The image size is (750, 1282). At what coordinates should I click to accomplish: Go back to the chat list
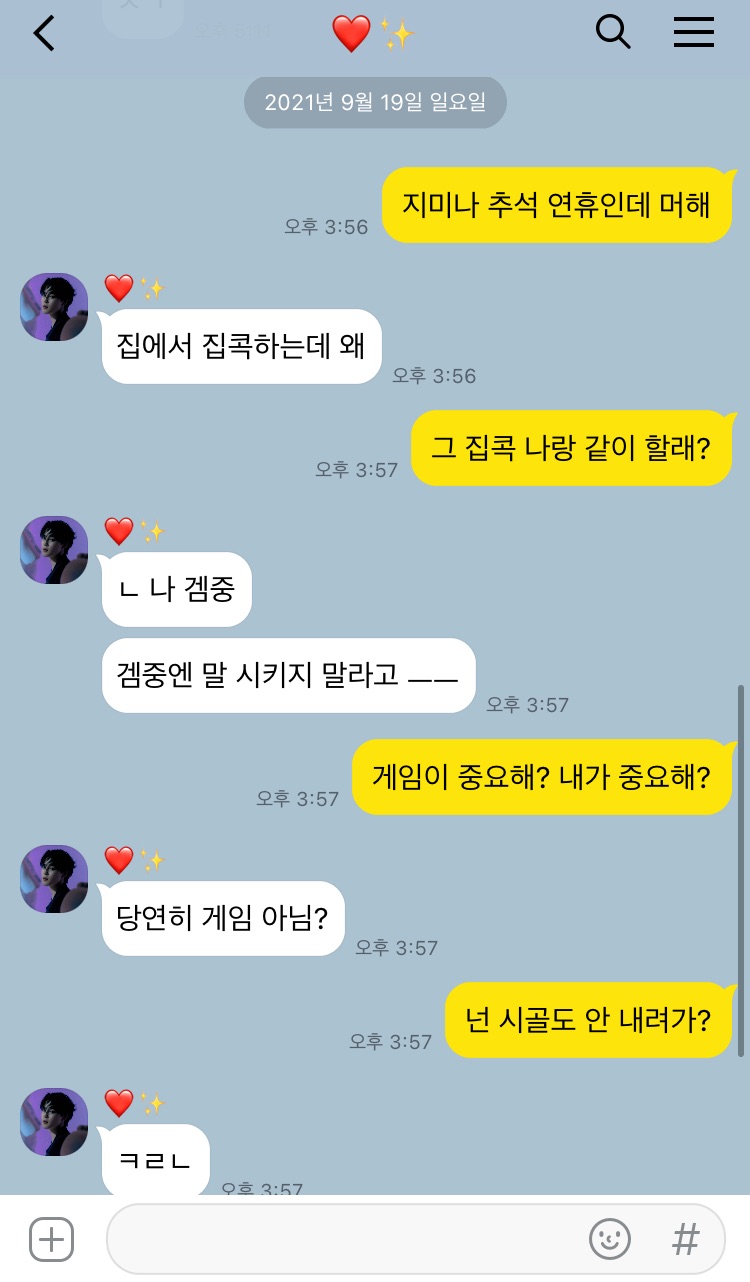44,34
